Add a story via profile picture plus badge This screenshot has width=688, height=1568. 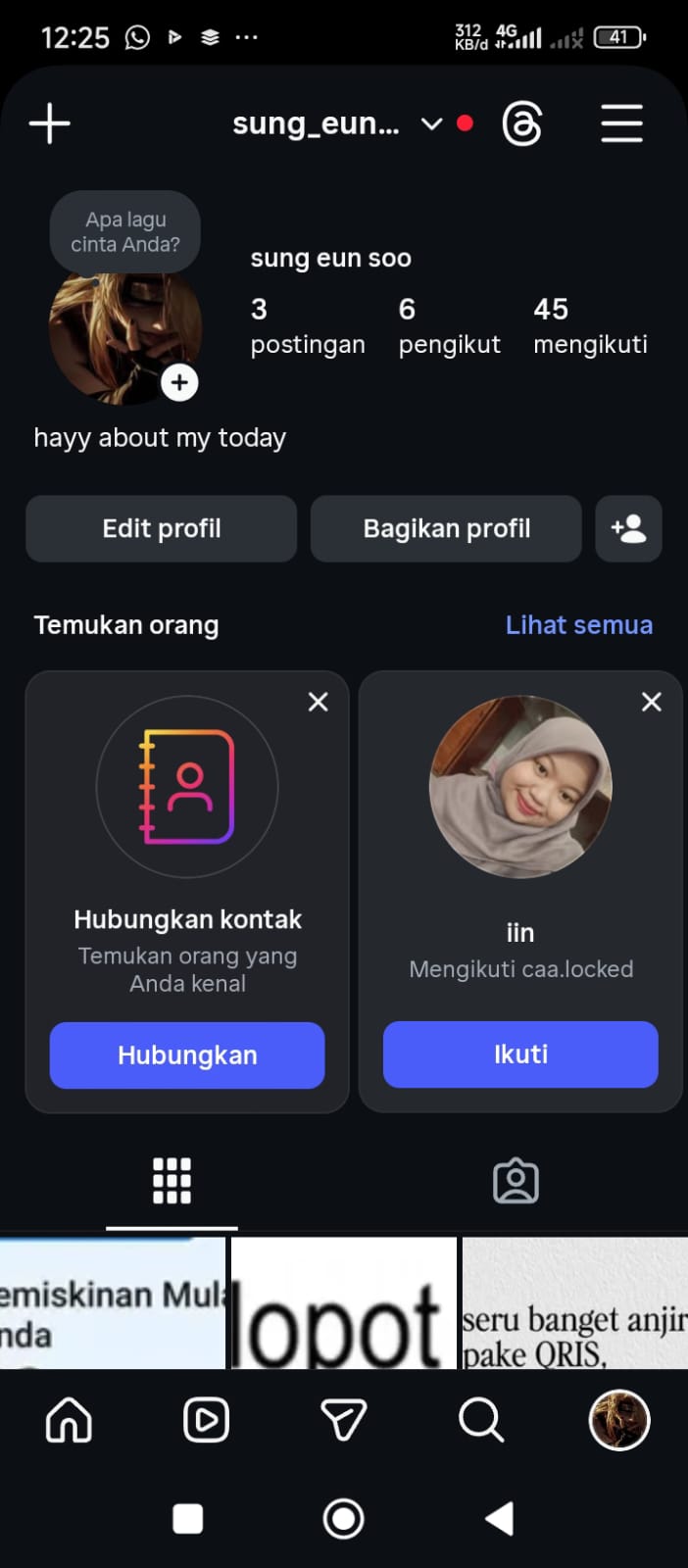point(179,383)
